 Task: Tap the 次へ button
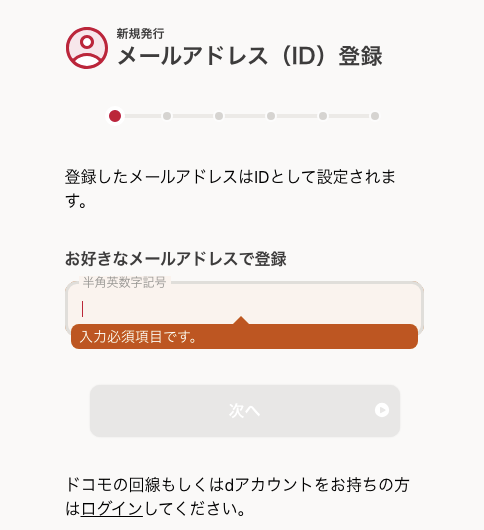tap(245, 411)
